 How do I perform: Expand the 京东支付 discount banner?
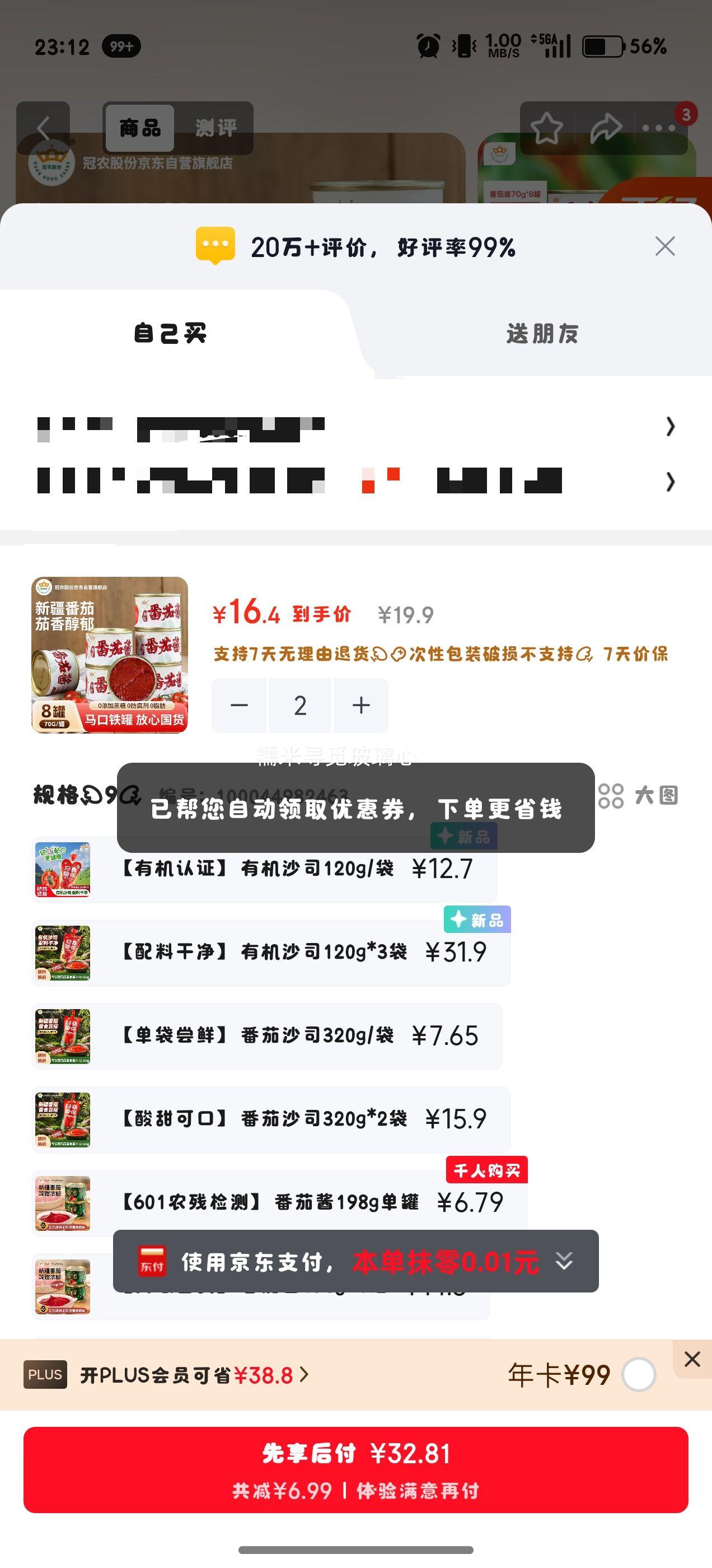(x=564, y=1262)
